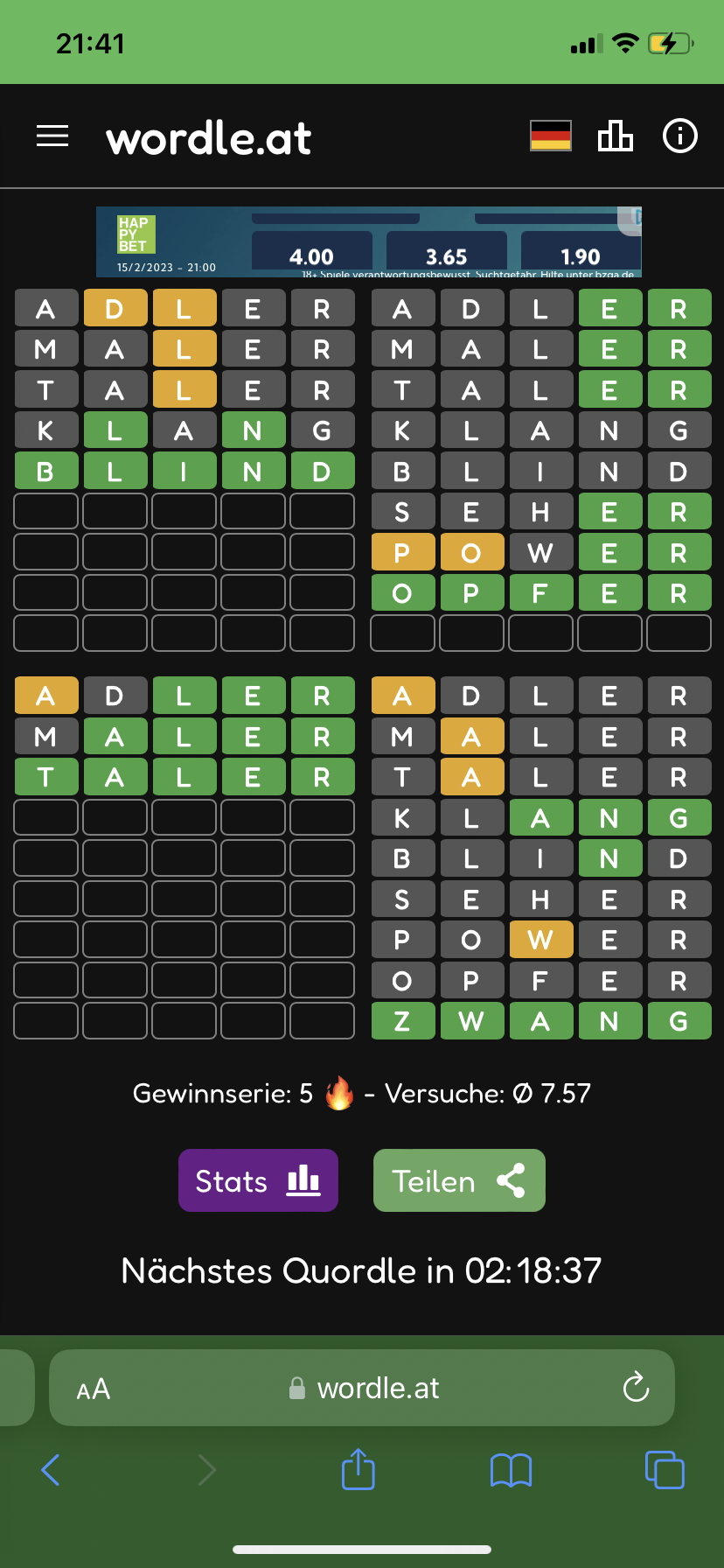The height and width of the screenshot is (1568, 724).
Task: Tap the wordle.at address bar
Action: pyautogui.click(x=362, y=1388)
